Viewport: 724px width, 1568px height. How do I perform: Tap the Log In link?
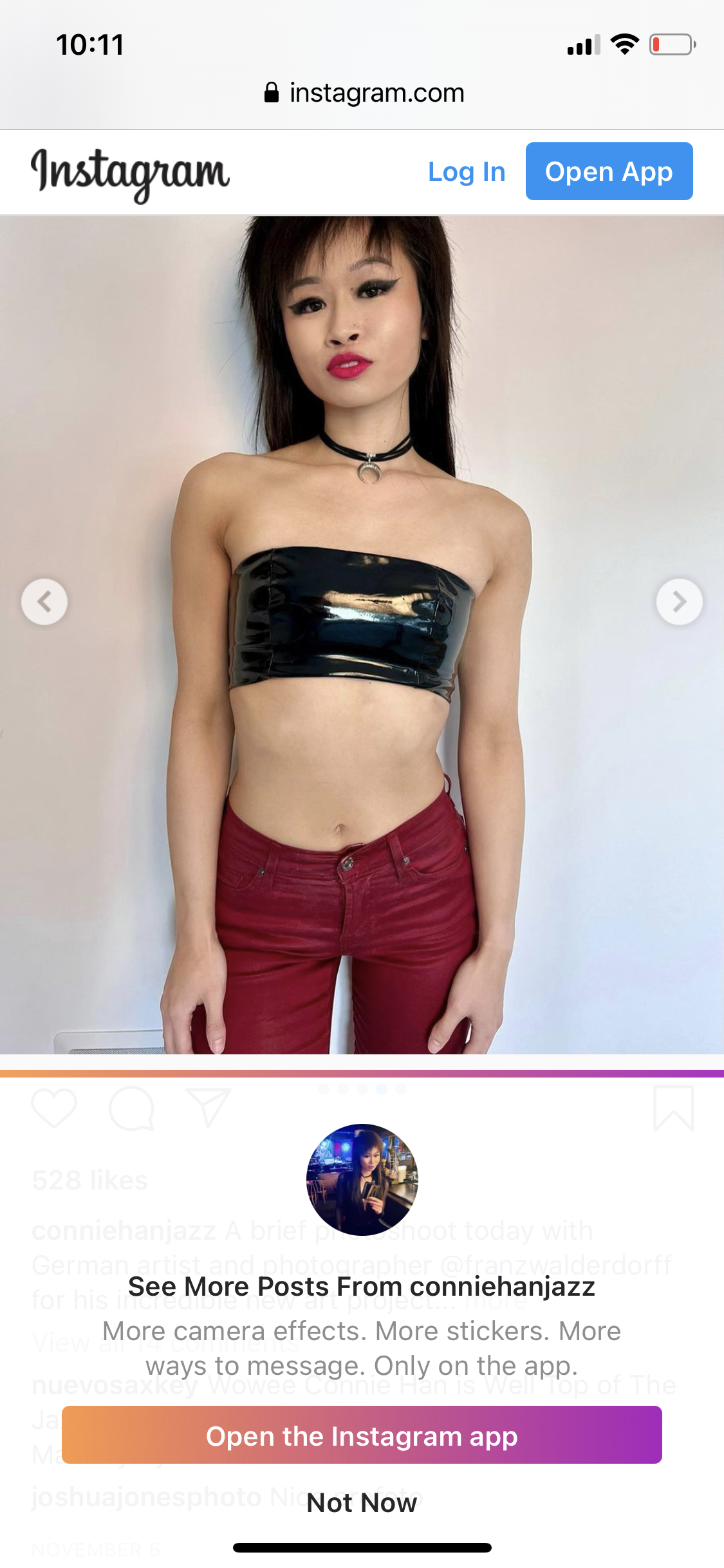click(x=467, y=172)
